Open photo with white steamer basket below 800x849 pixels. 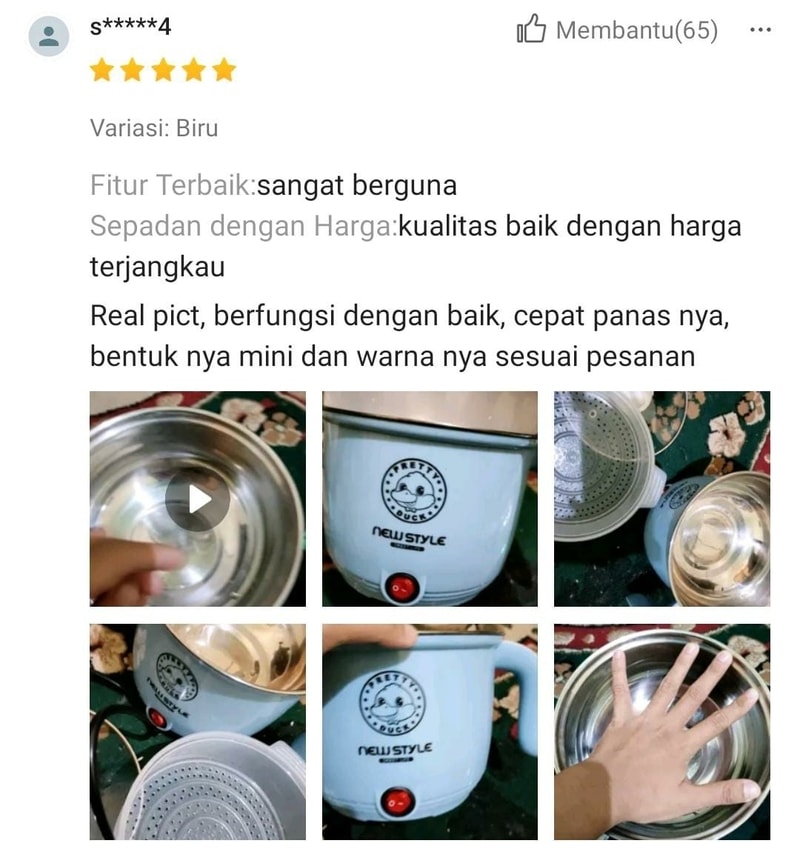click(197, 731)
